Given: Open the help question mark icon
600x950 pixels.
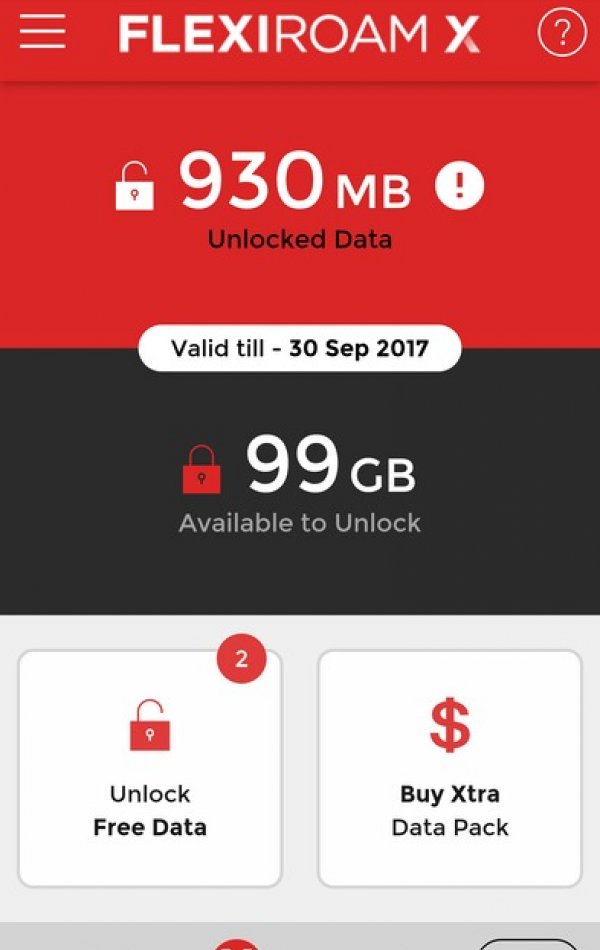Looking at the screenshot, I should [x=561, y=34].
